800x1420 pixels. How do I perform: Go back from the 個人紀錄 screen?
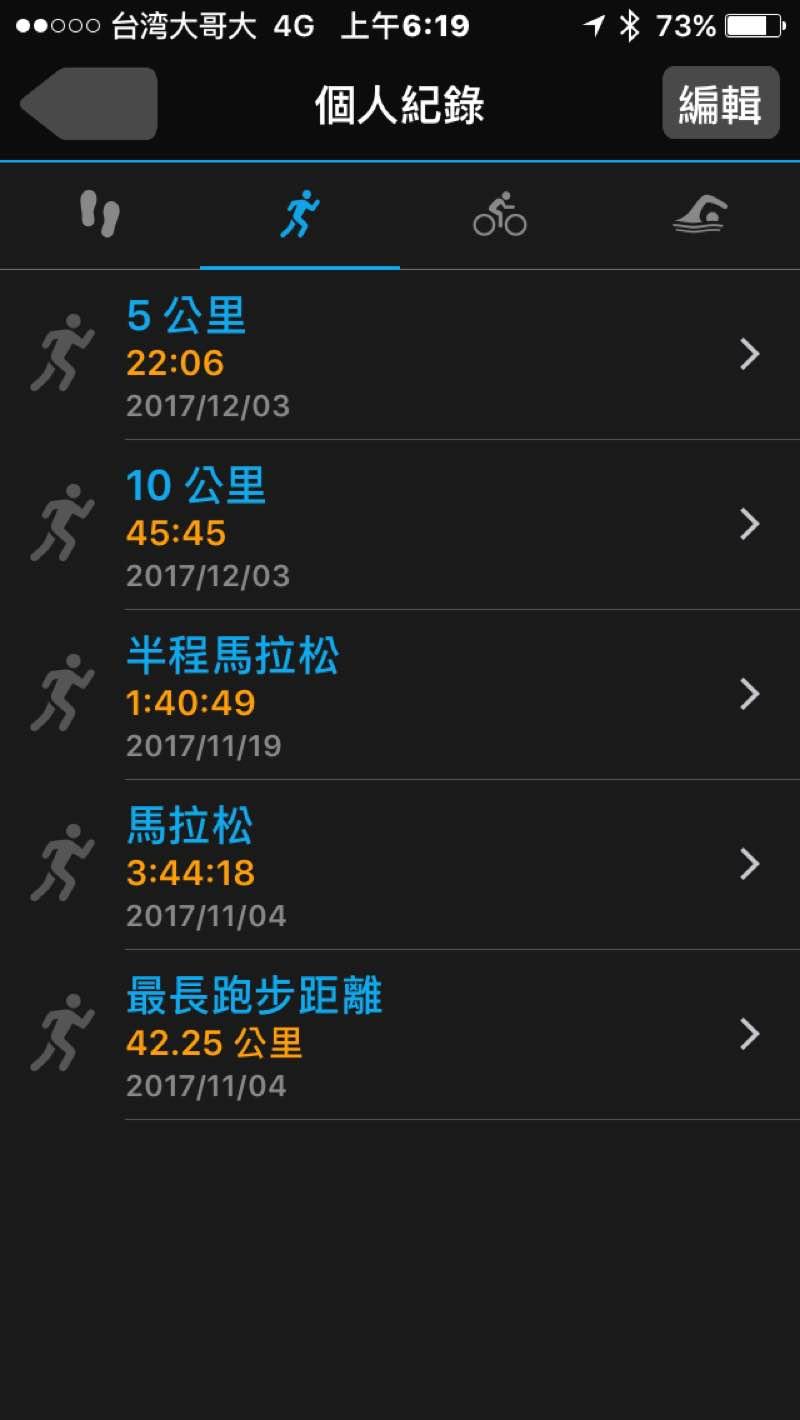[x=89, y=104]
